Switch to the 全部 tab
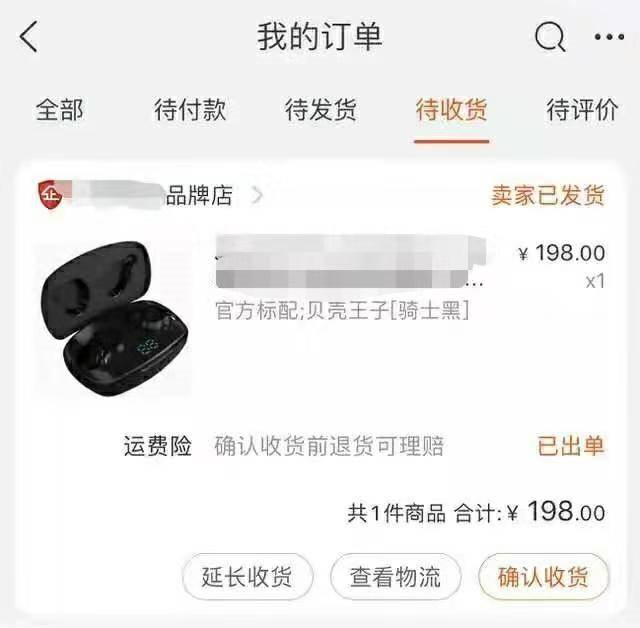Image resolution: width=640 pixels, height=628 pixels. click(x=60, y=110)
